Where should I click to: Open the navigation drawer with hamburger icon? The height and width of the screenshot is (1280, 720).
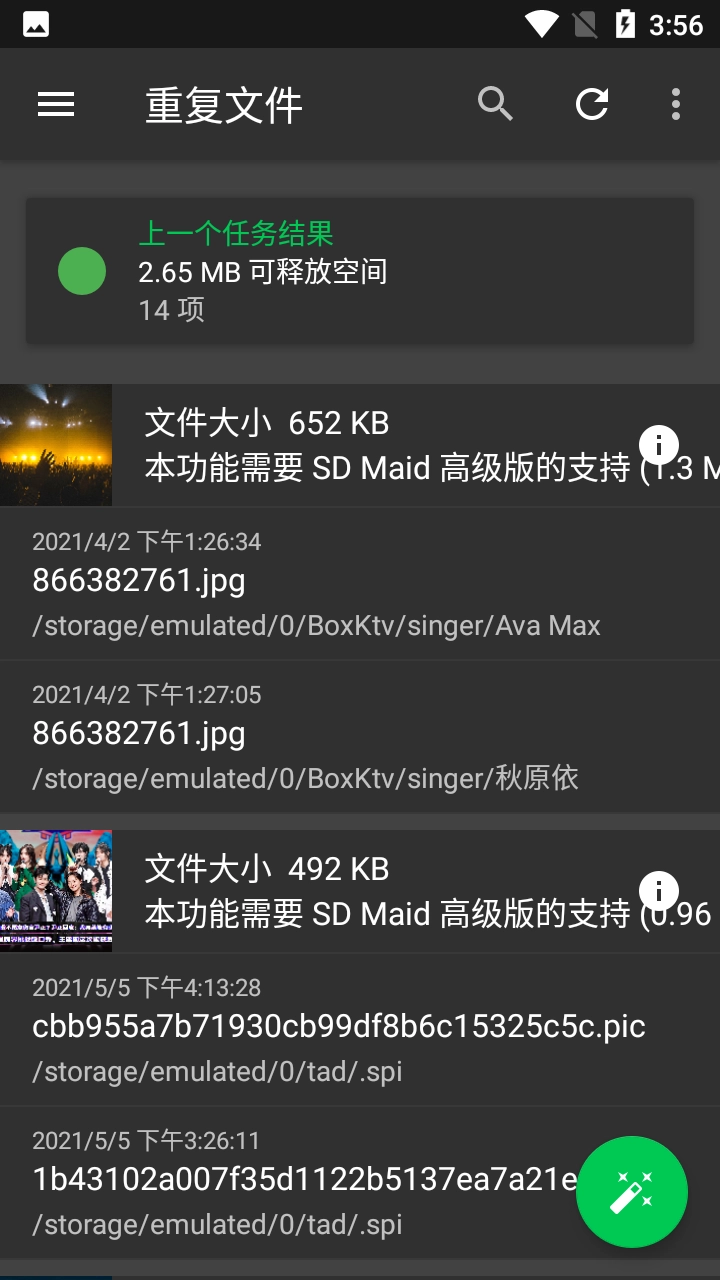tap(56, 104)
